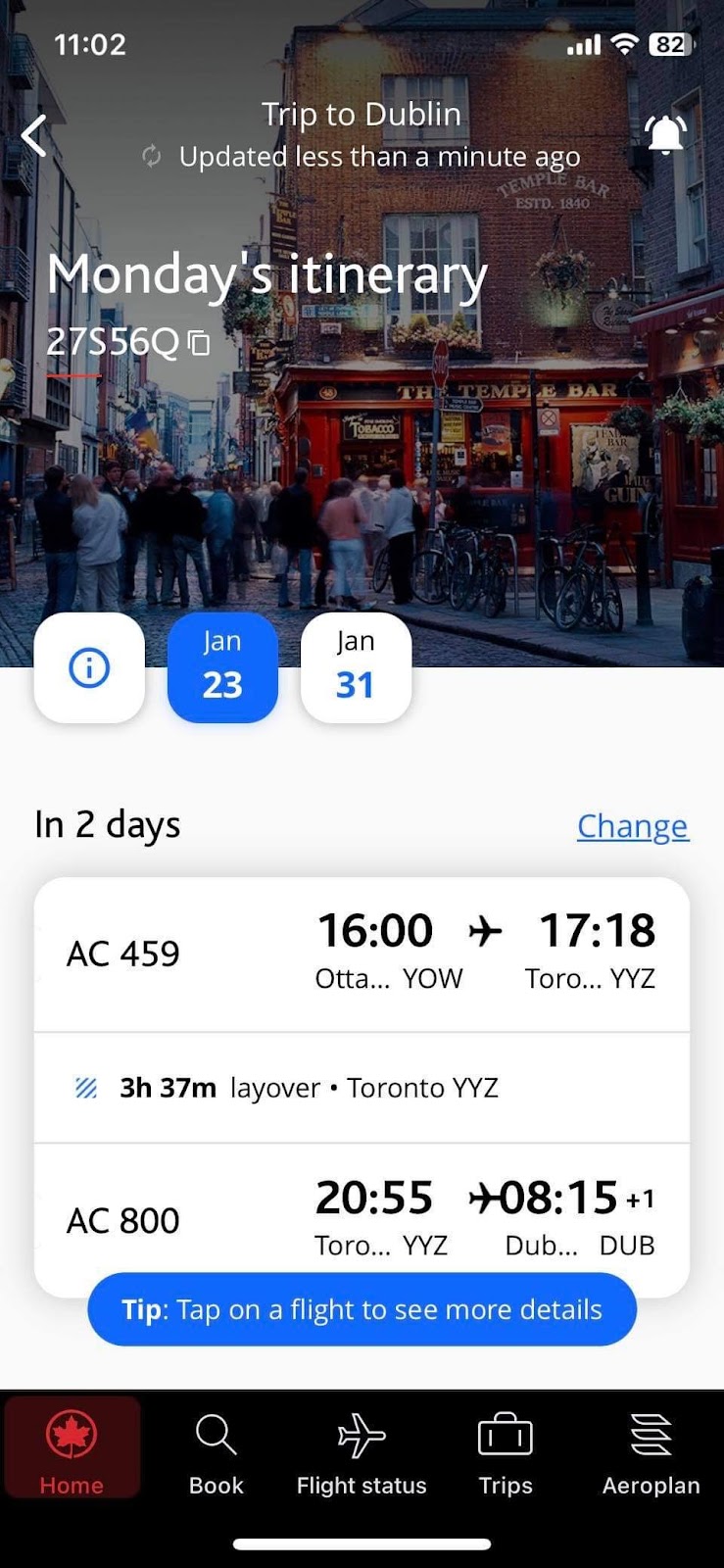View flight AC 800 details
Screen dimensions: 724x1568
(x=362, y=1215)
